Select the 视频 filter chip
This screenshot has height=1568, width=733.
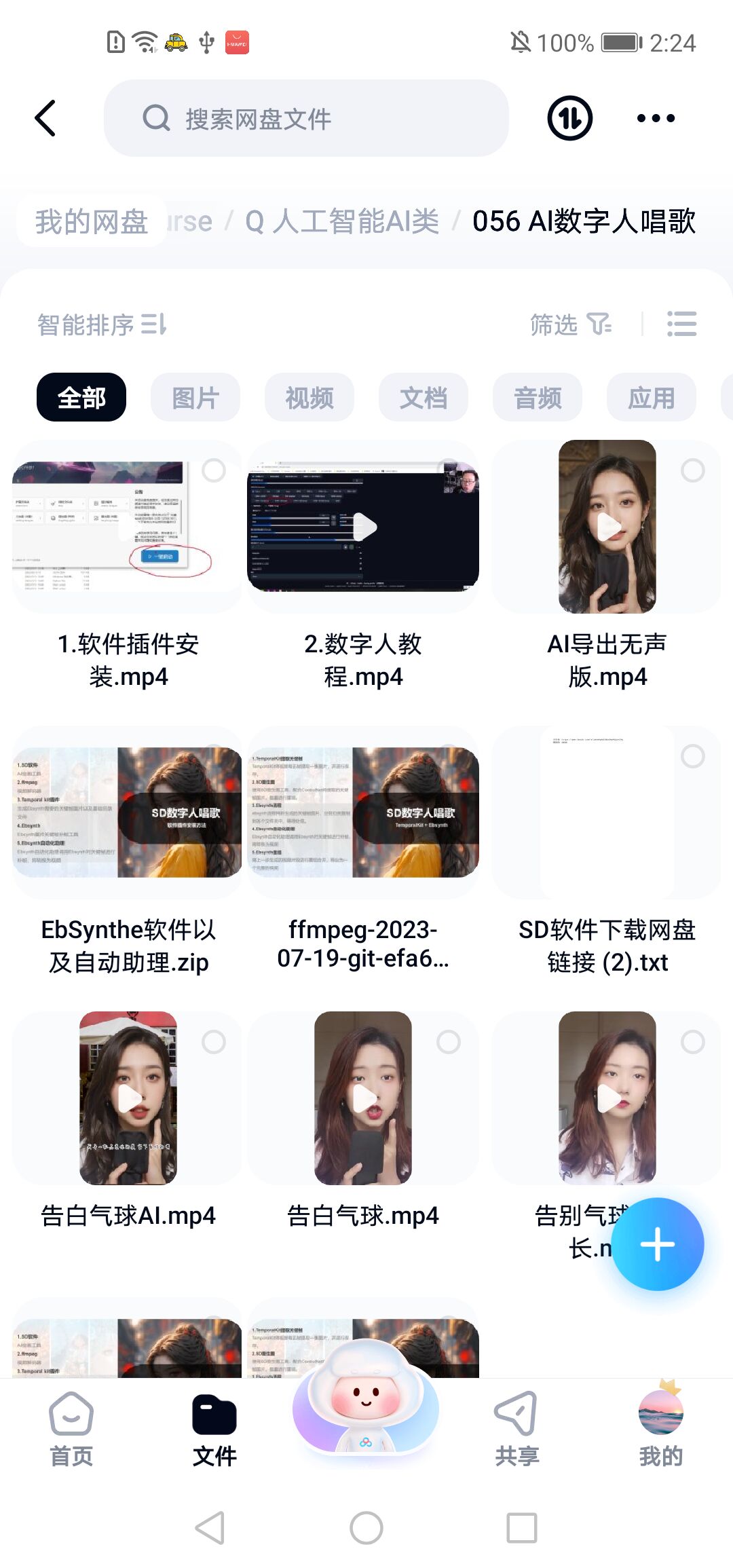309,398
